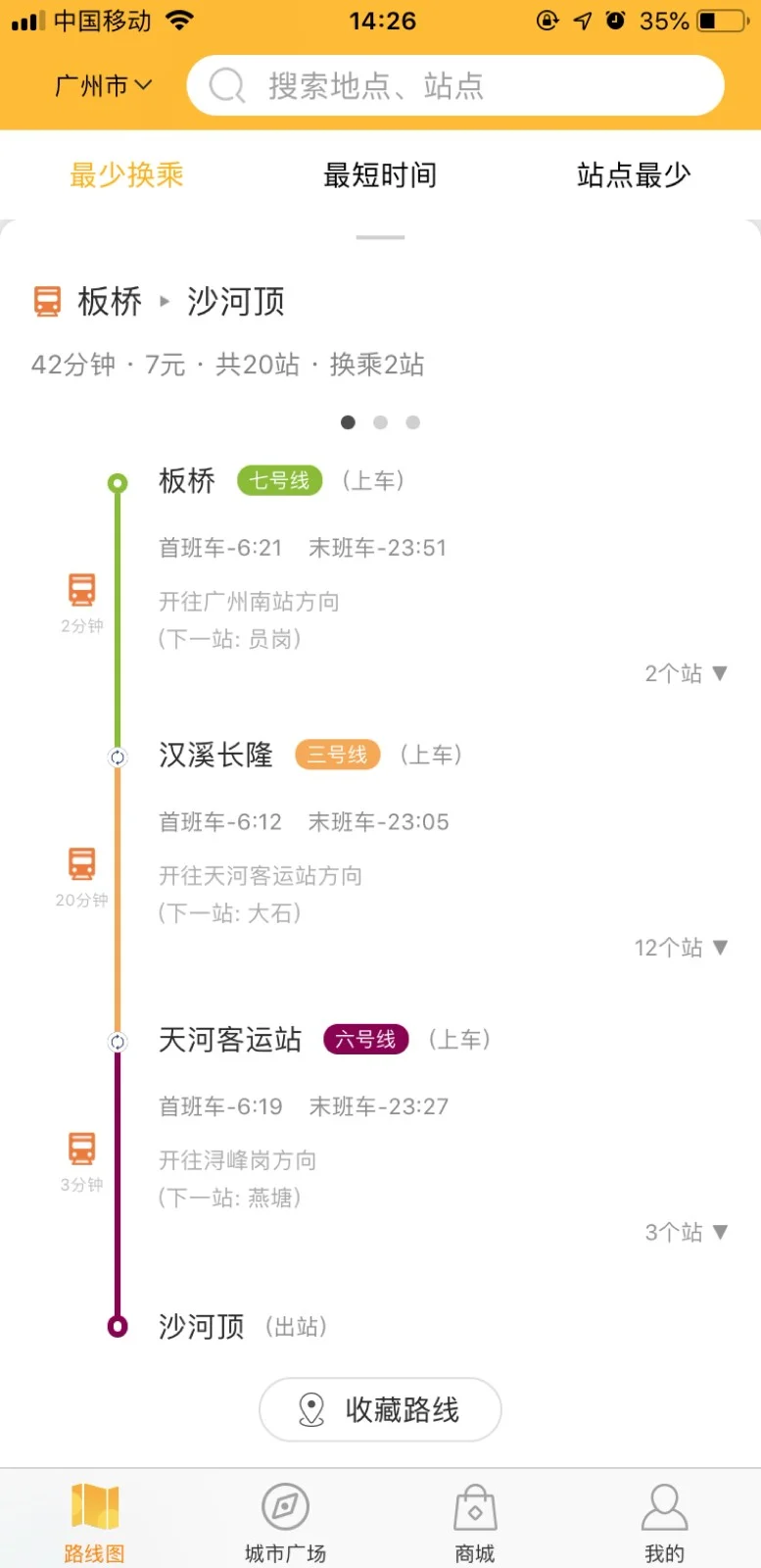This screenshot has width=761, height=1568.
Task: Select the 六号线 badge at 天河客运站
Action: [x=365, y=1041]
